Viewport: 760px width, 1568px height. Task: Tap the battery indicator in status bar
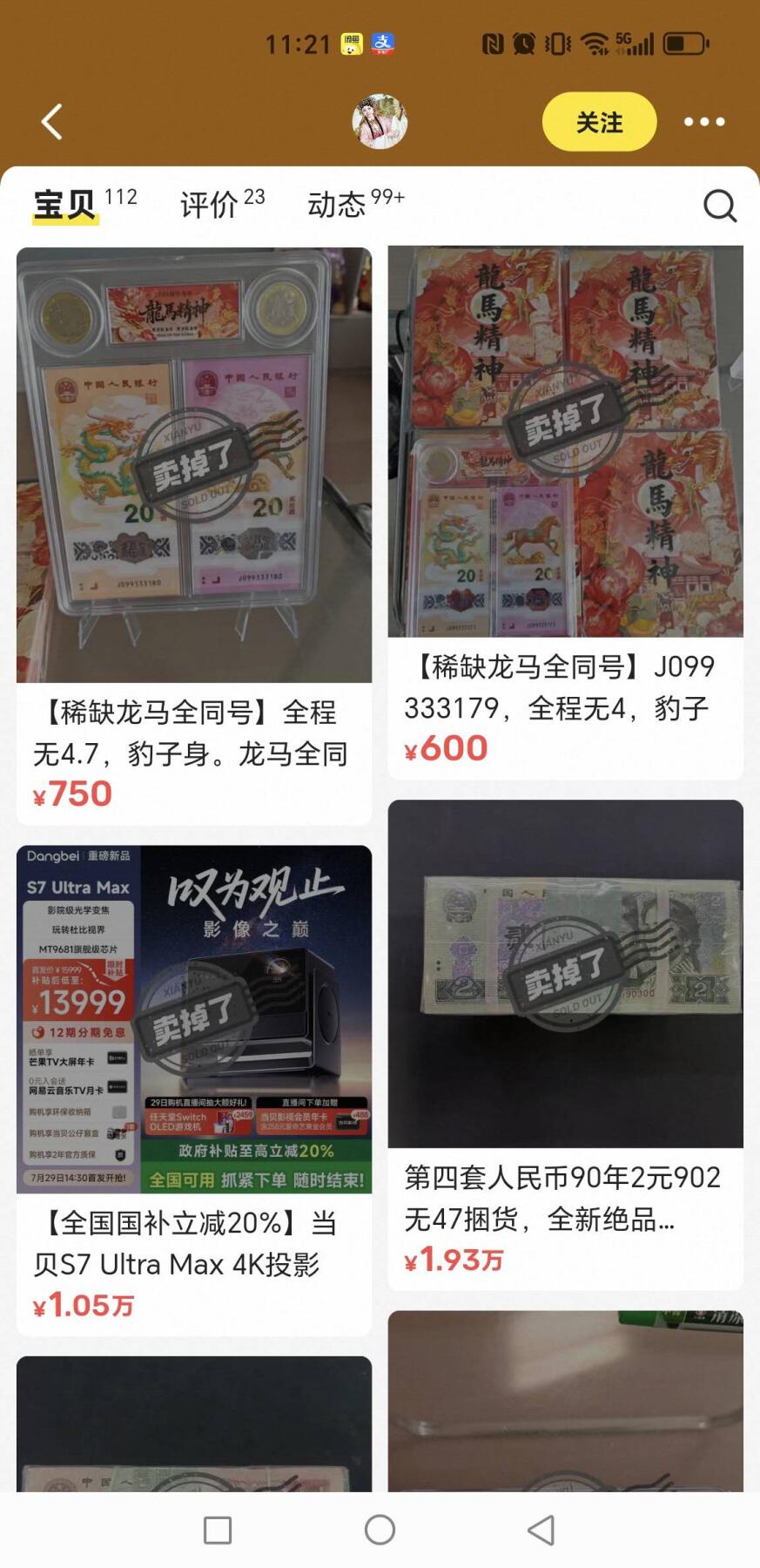(683, 42)
